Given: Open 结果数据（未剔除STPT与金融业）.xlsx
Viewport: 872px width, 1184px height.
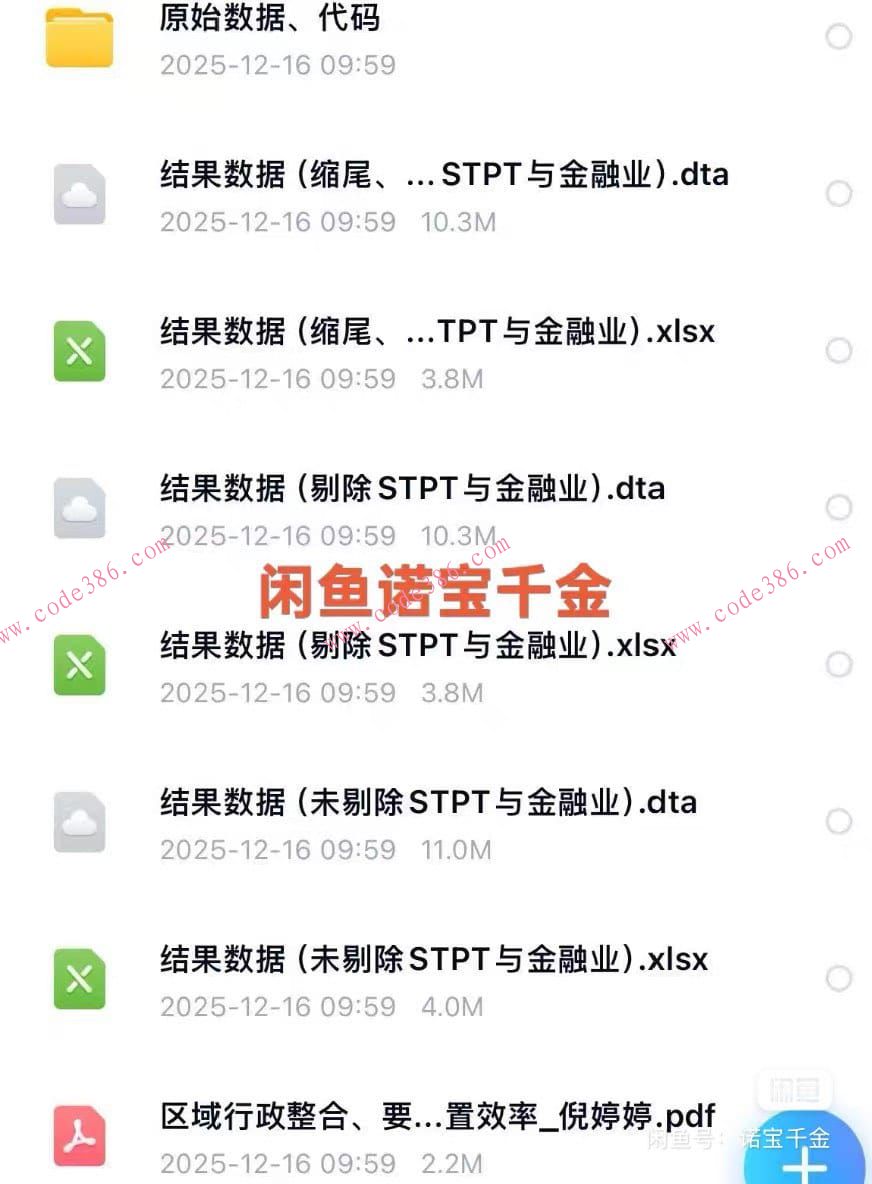Looking at the screenshot, I should (x=432, y=958).
